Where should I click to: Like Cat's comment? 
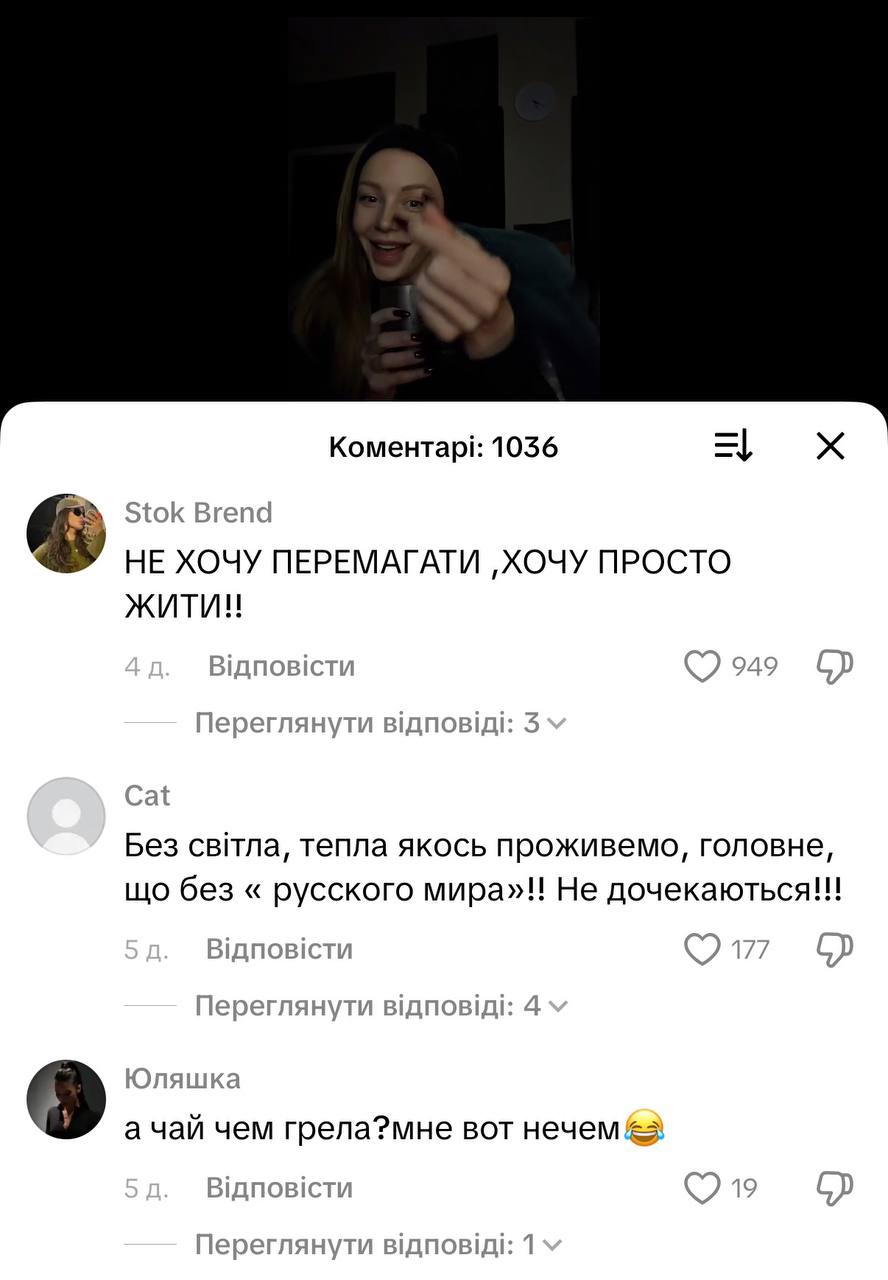pos(702,948)
